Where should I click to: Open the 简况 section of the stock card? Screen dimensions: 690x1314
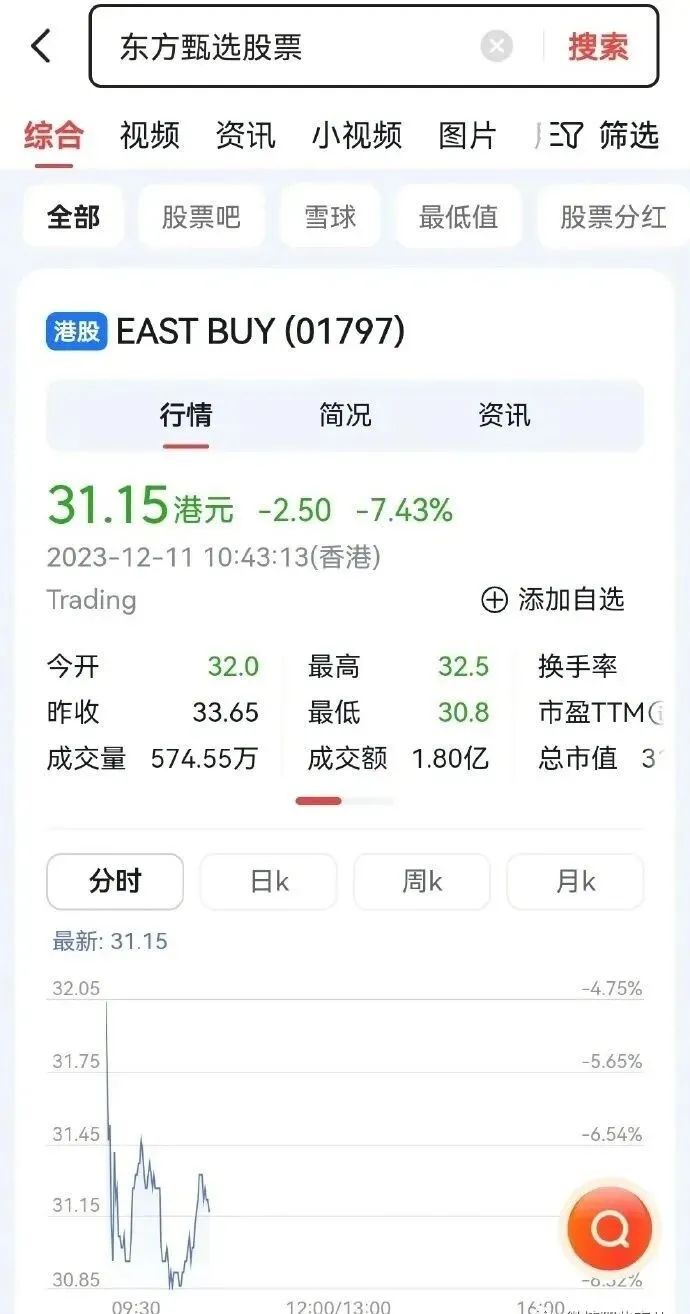point(345,415)
